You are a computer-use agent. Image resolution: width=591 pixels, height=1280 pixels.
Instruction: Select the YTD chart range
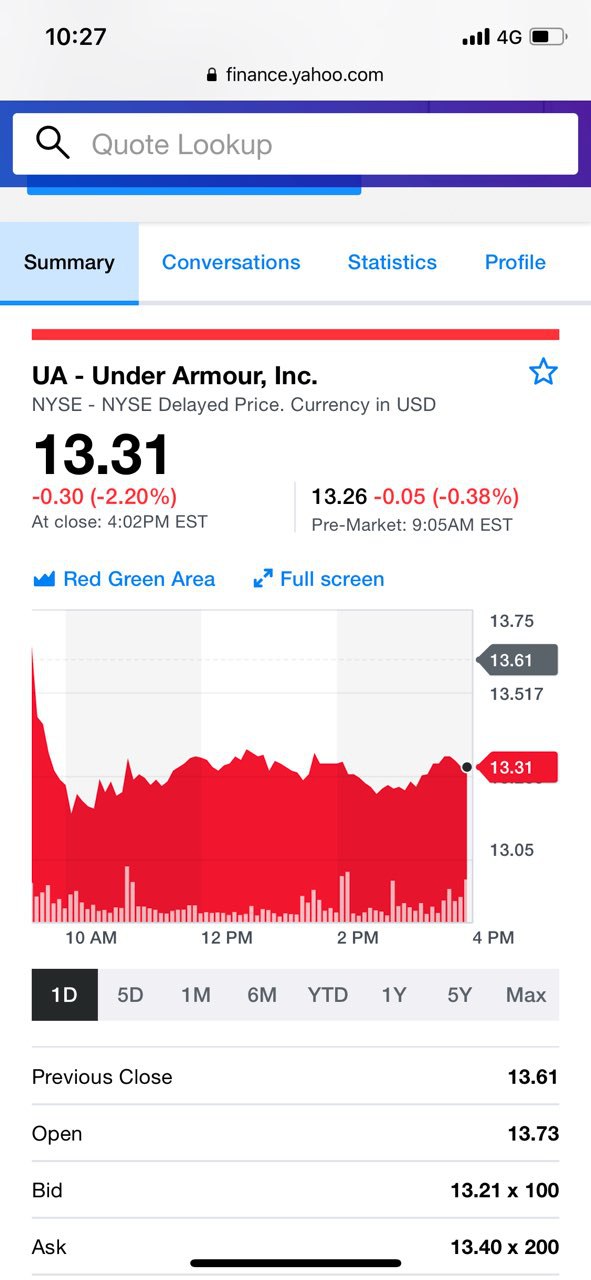point(328,994)
